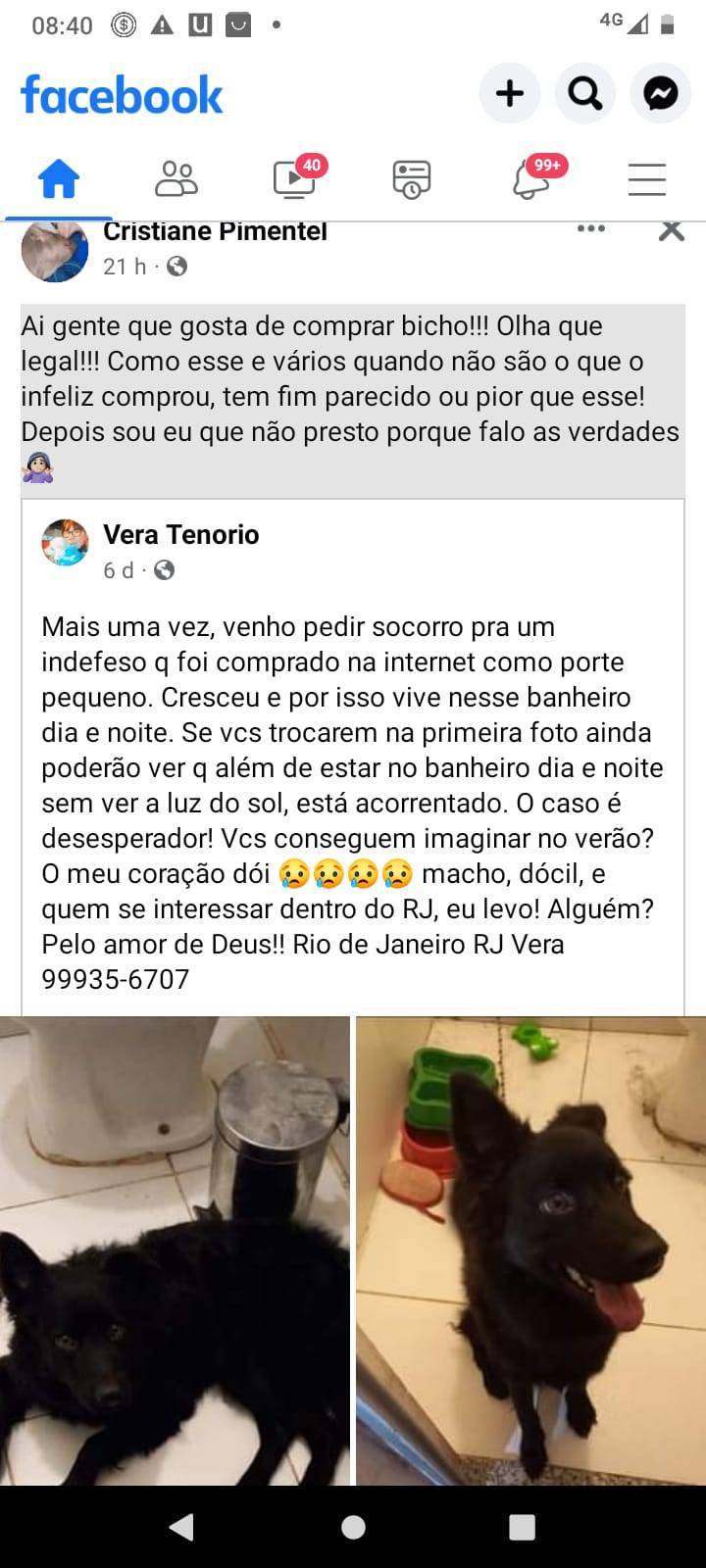This screenshot has height=1568, width=706.
Task: View Vera Tenorio's profile picture
Action: tap(65, 543)
